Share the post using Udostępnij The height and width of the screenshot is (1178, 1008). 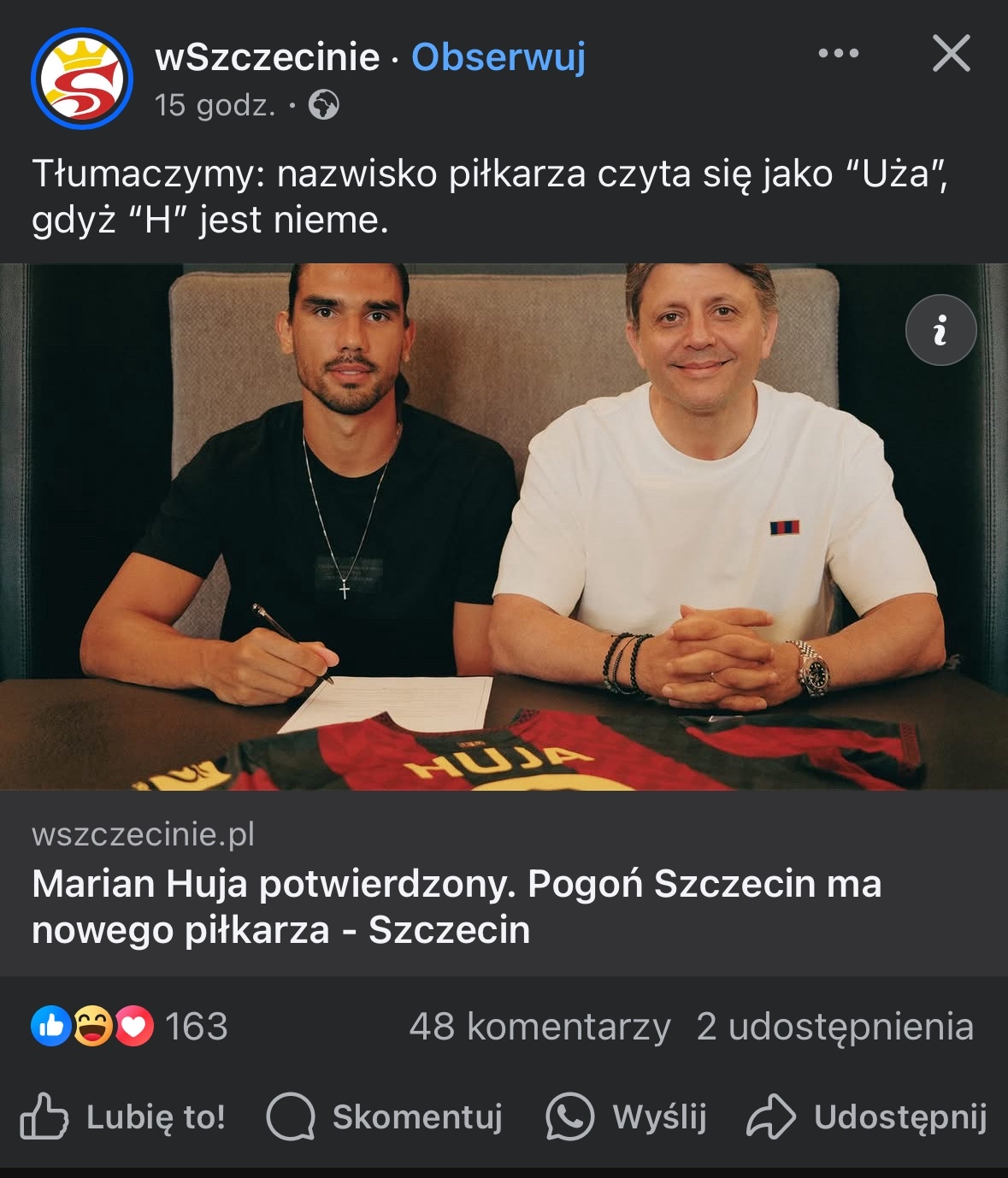[x=867, y=1116]
